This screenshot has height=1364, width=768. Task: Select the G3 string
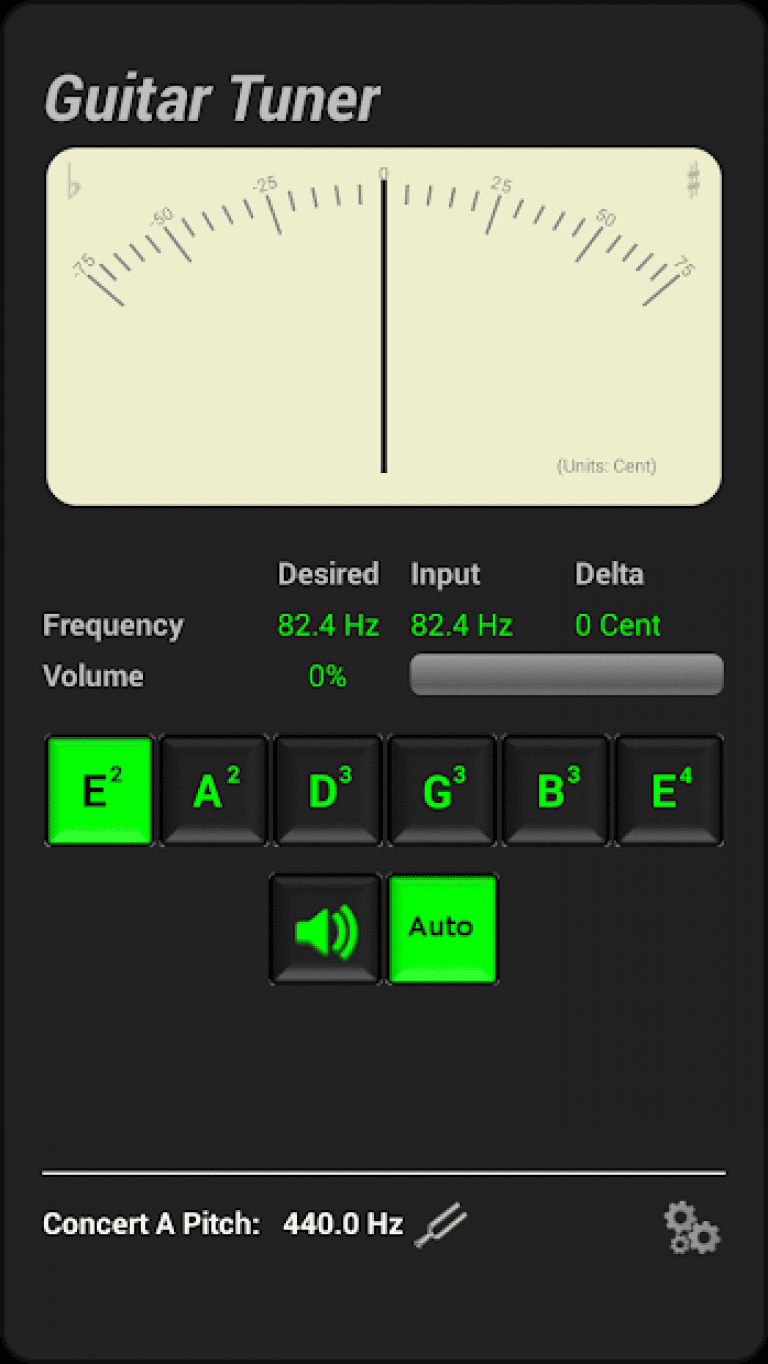[x=441, y=788]
